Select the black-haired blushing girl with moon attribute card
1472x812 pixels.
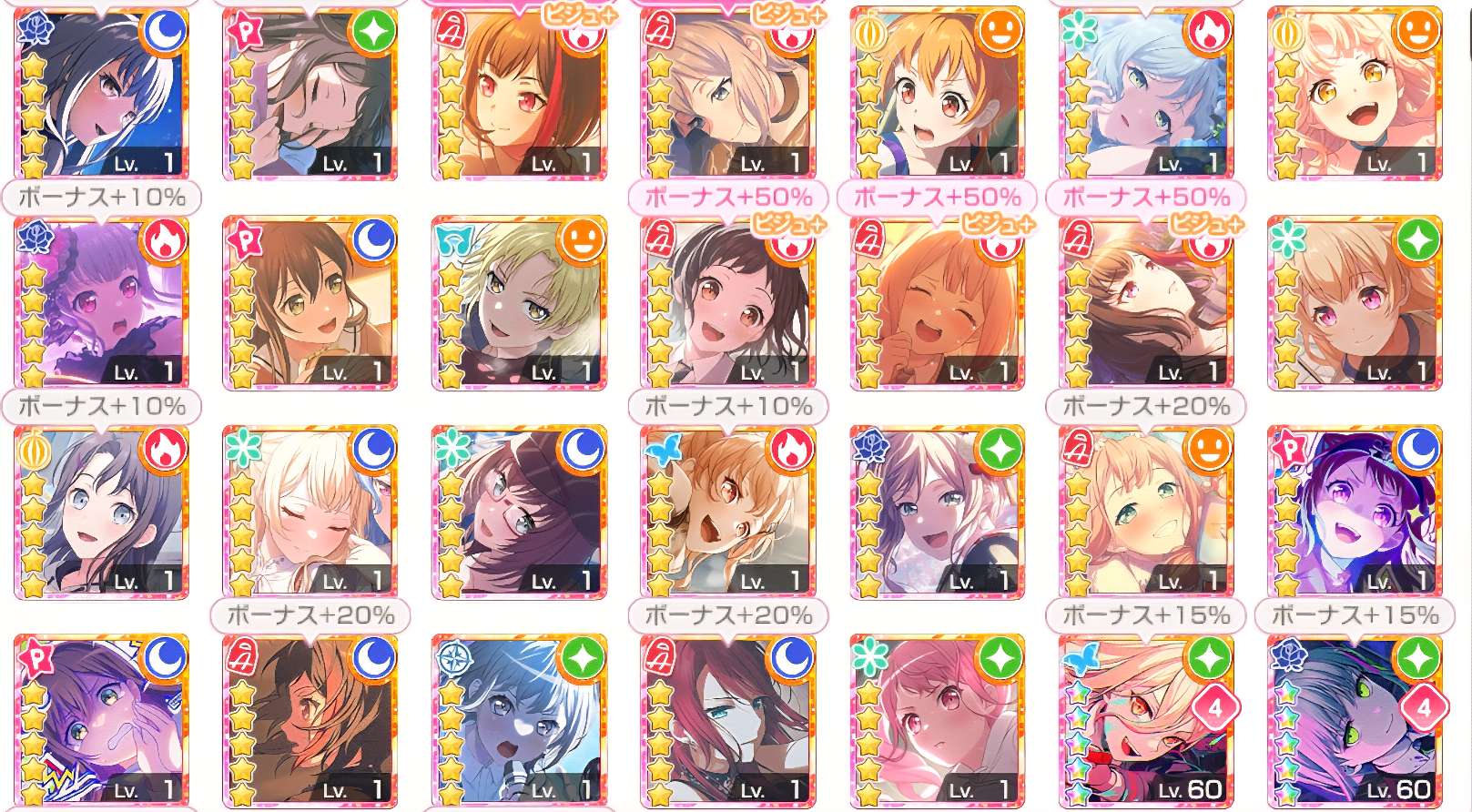[101, 93]
